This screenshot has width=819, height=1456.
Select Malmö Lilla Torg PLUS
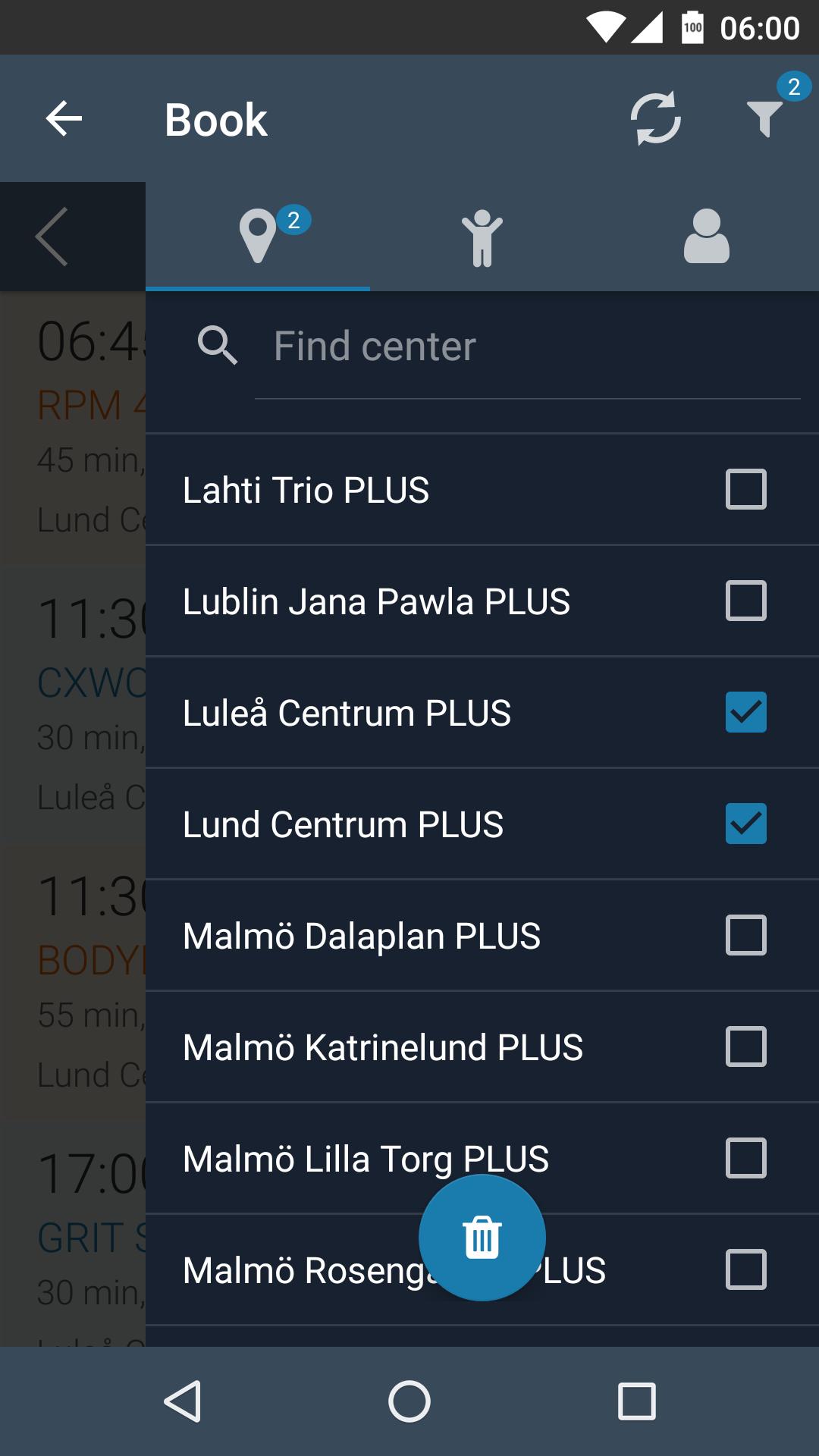[746, 1158]
